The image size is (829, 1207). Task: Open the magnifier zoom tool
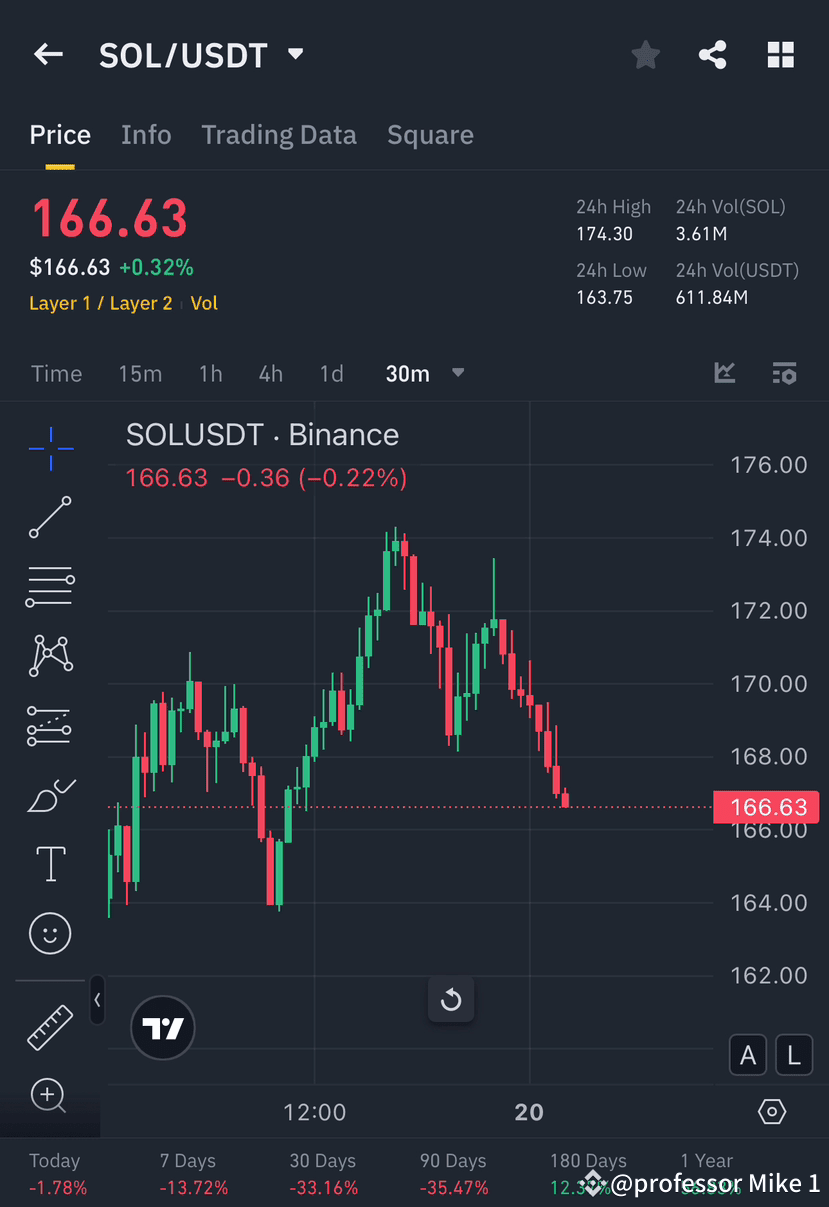tap(49, 1096)
